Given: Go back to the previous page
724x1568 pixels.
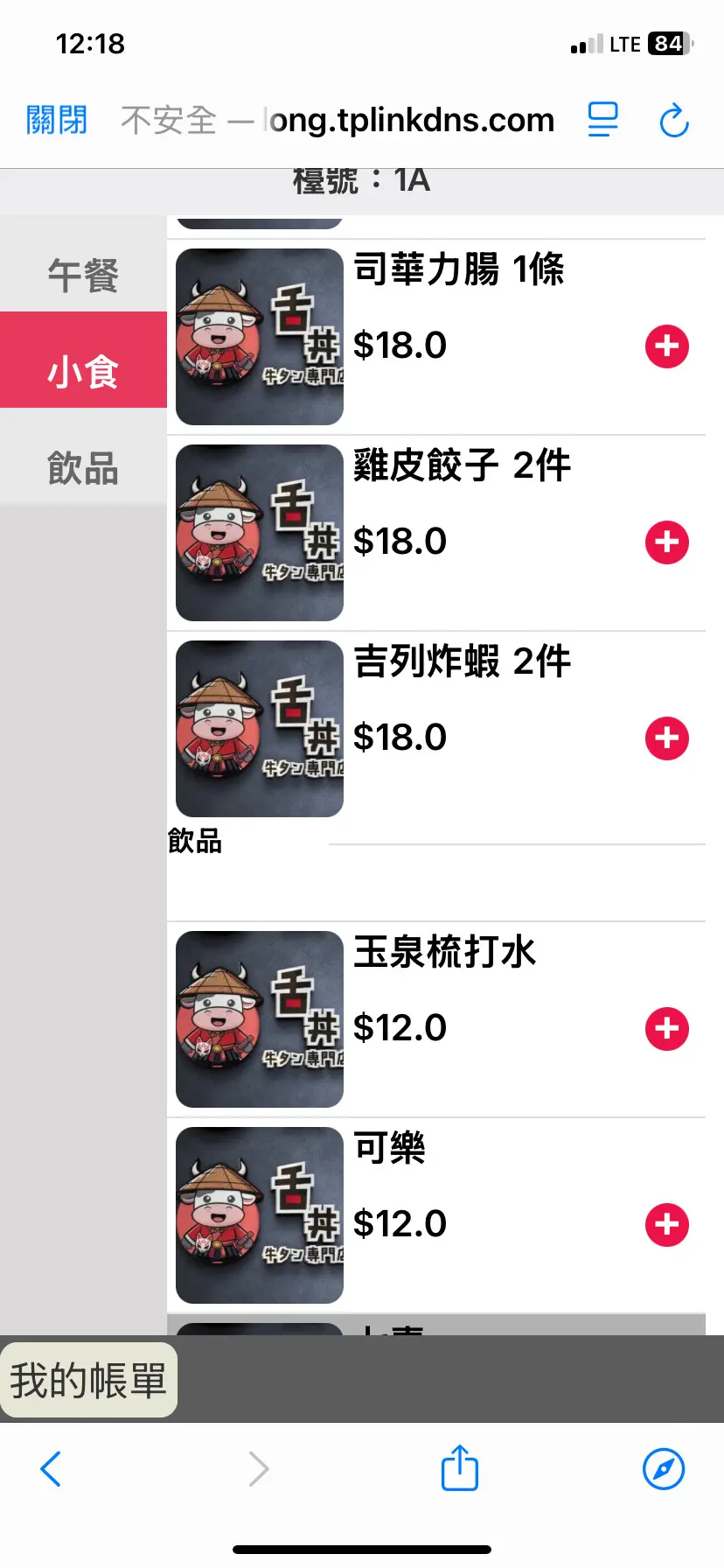Looking at the screenshot, I should pyautogui.click(x=52, y=1469).
